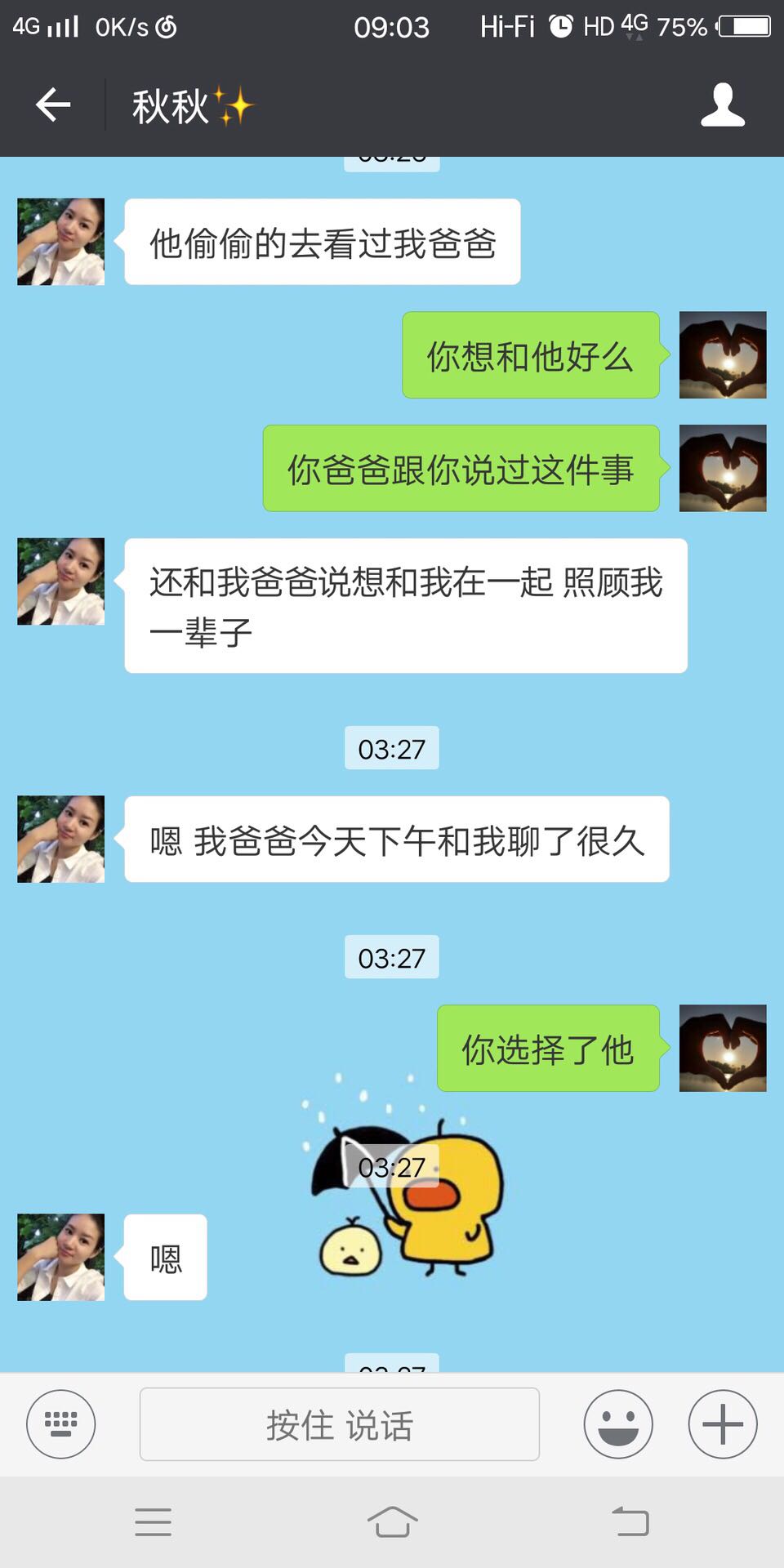Switch to keyboard text input
The width and height of the screenshot is (784, 1568).
pyautogui.click(x=60, y=1424)
